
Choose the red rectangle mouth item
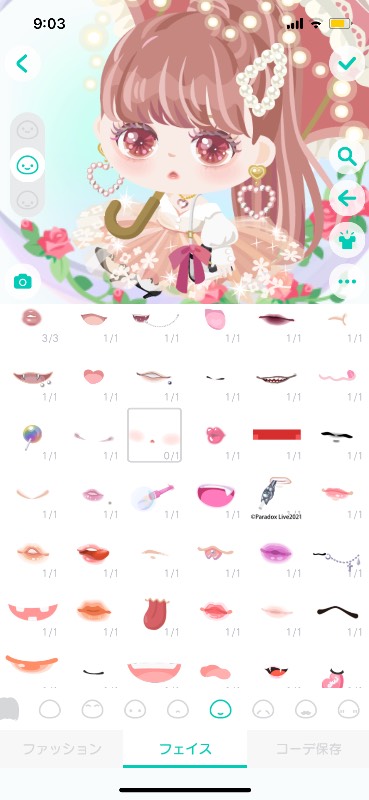277,435
